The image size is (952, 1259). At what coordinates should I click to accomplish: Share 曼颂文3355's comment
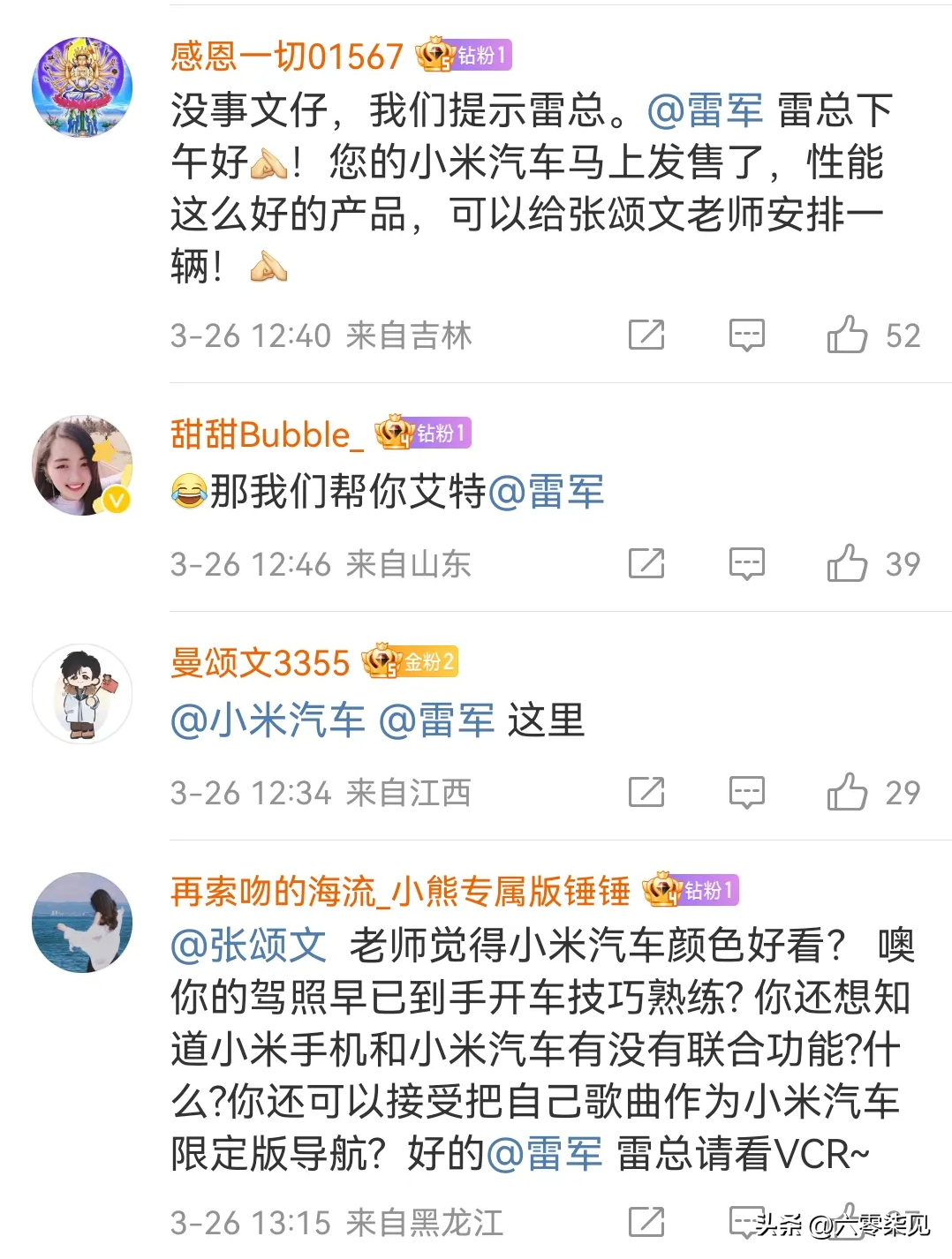click(646, 793)
